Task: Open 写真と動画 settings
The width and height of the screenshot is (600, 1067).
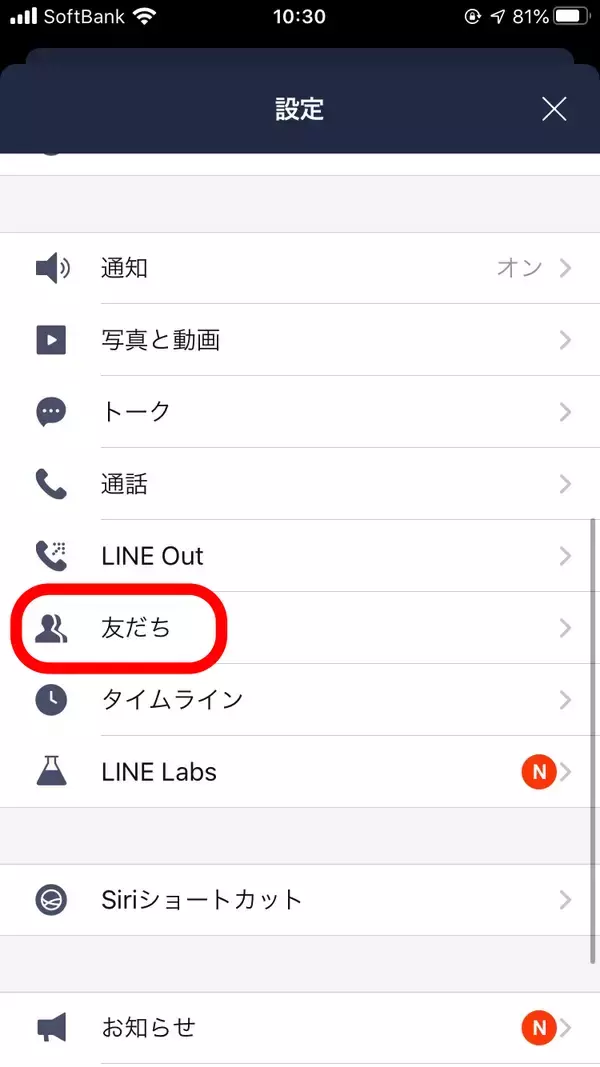Action: (300, 340)
